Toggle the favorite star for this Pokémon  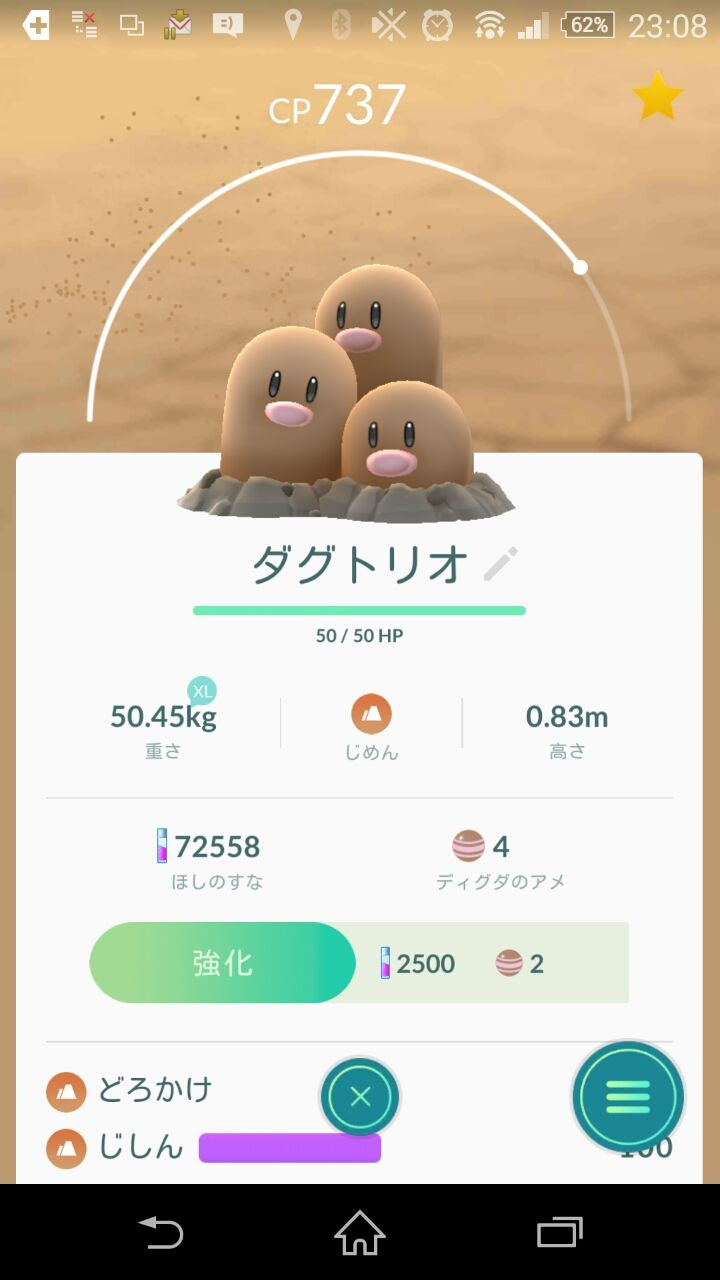click(x=657, y=97)
